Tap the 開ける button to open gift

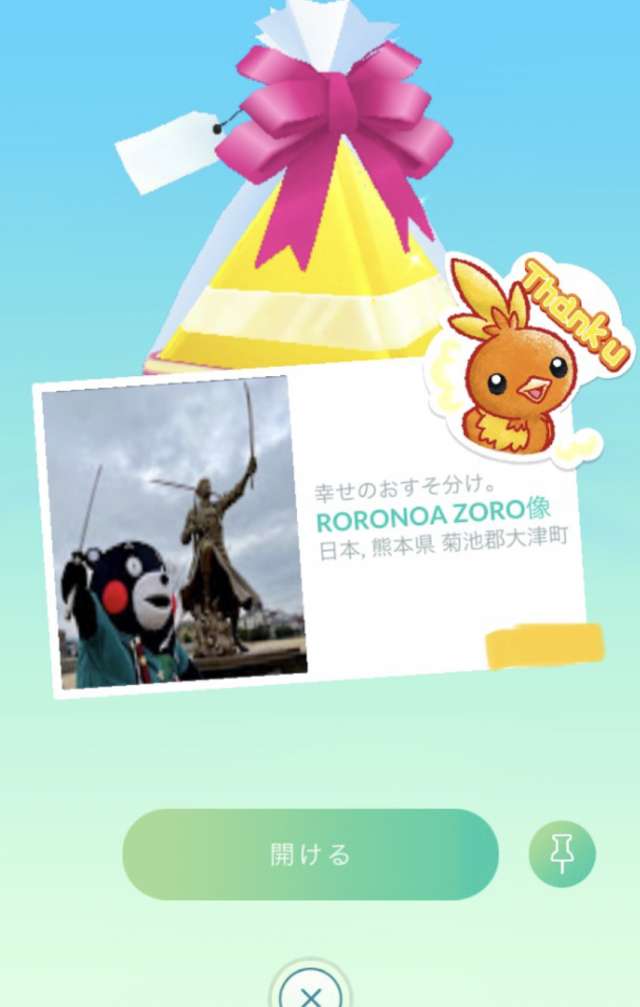click(x=310, y=854)
